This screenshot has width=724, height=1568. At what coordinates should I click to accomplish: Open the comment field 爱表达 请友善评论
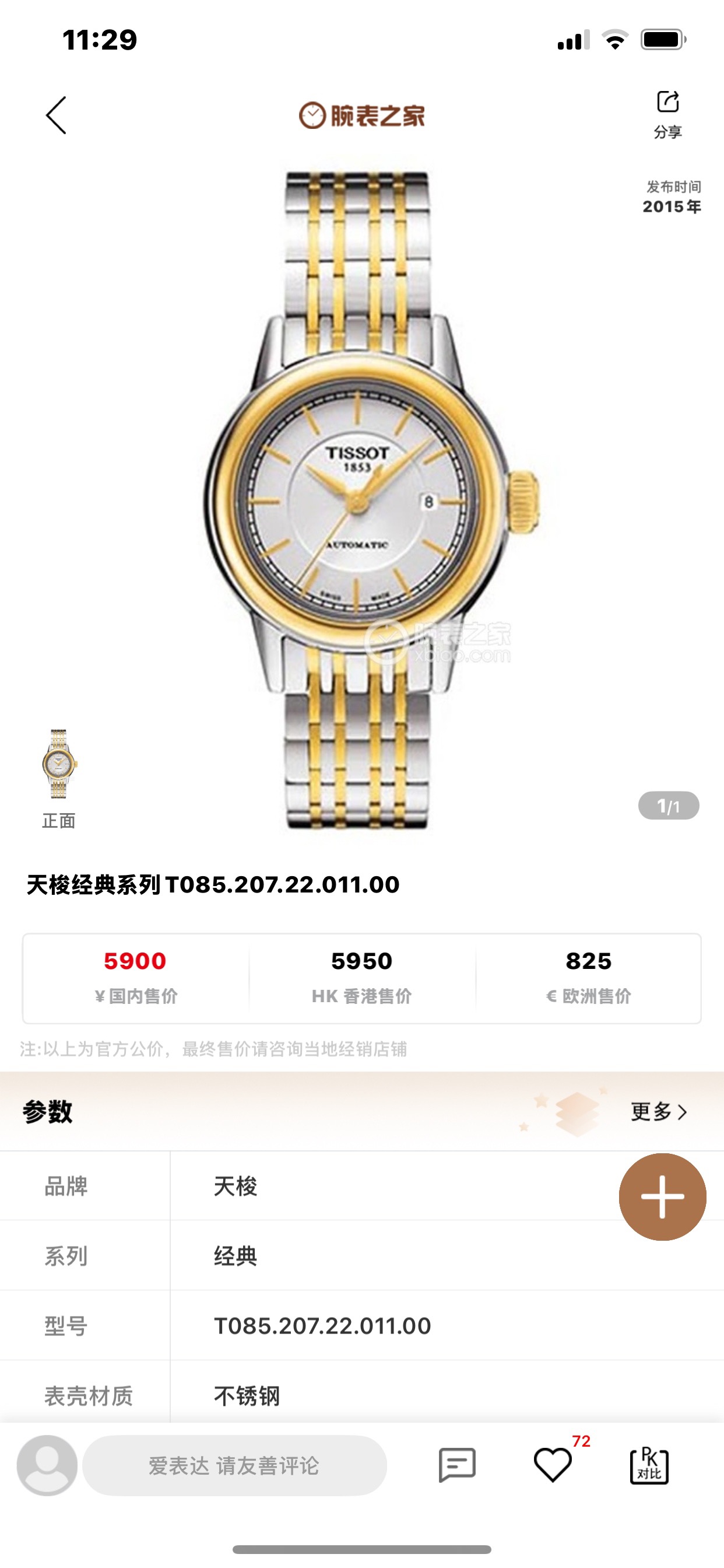(234, 1465)
